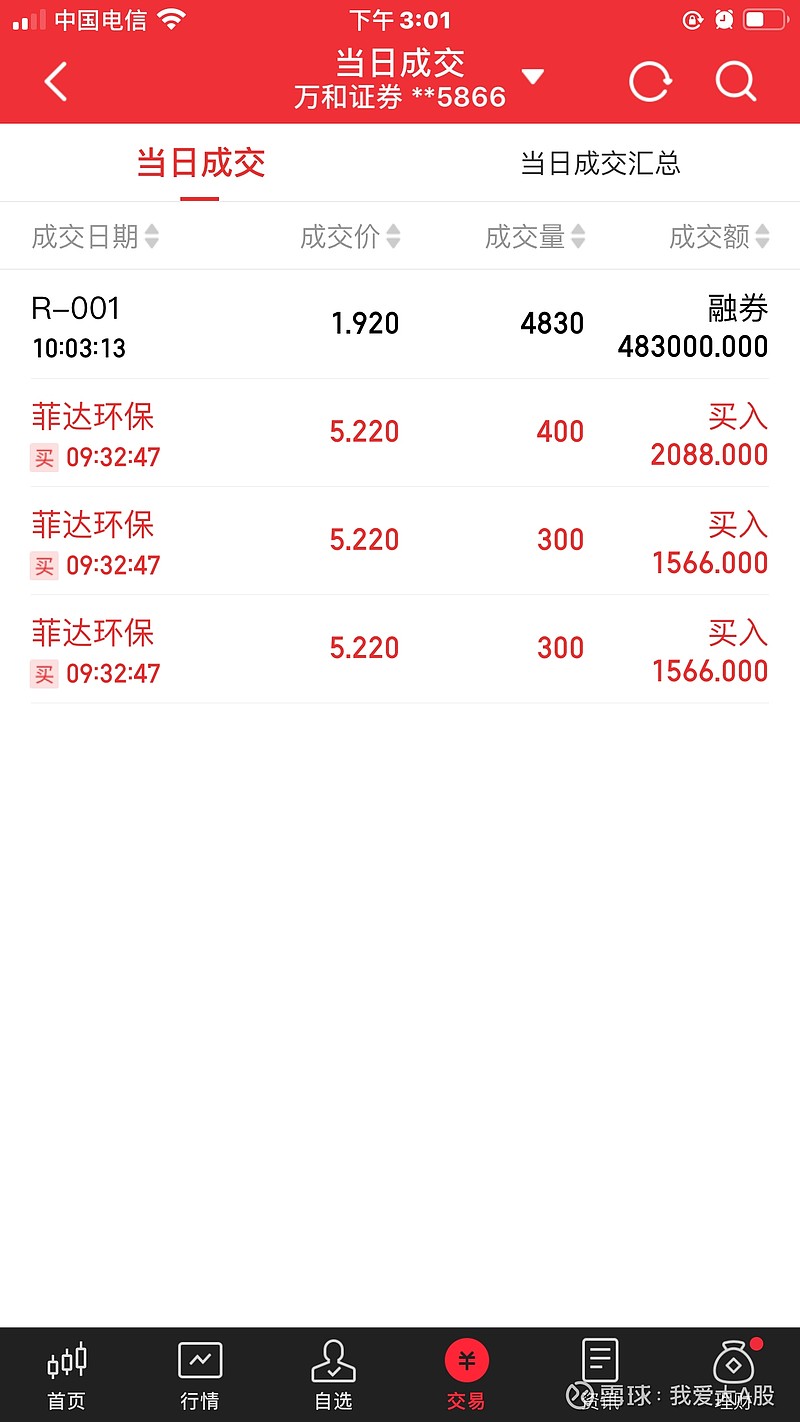Sort by 成交额 column

point(719,237)
